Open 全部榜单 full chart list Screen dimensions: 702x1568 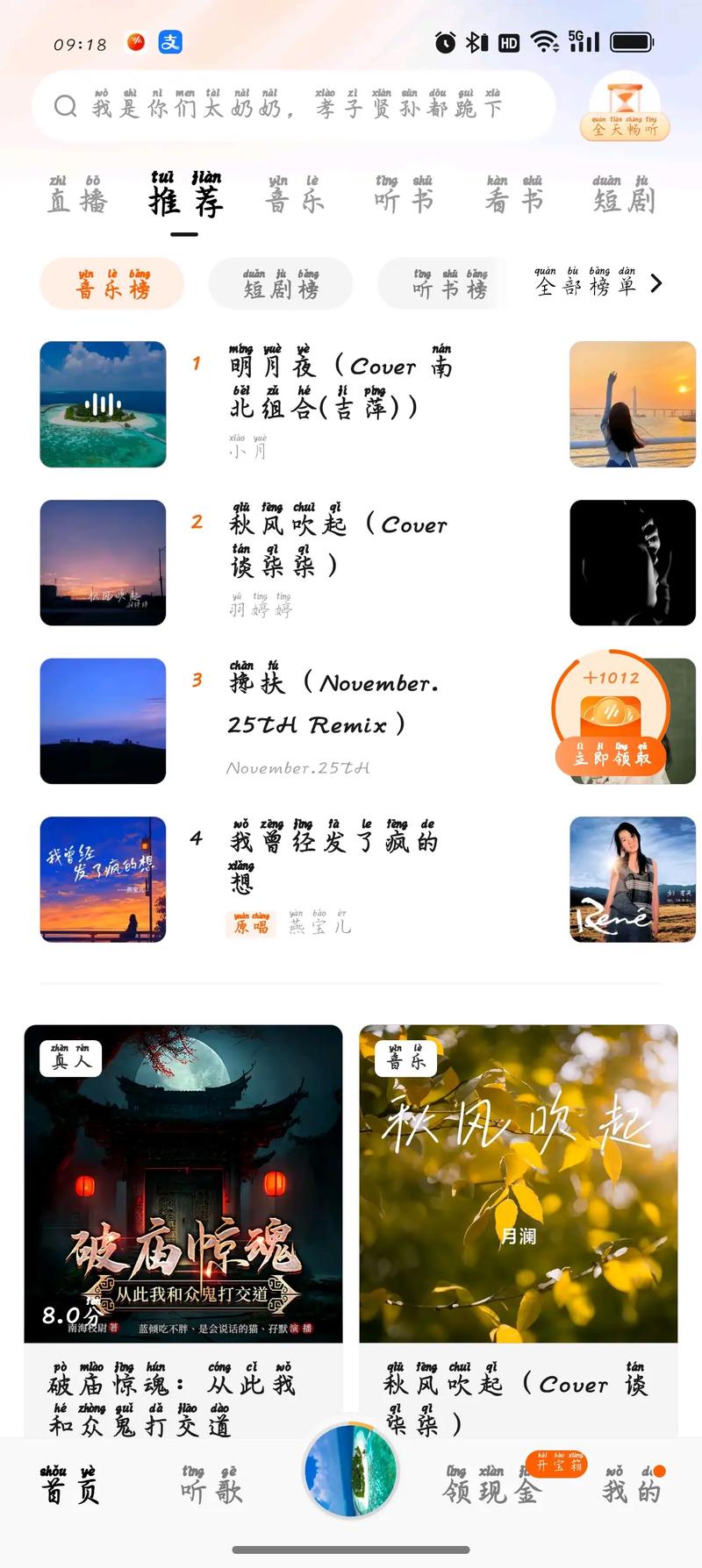coord(597,283)
